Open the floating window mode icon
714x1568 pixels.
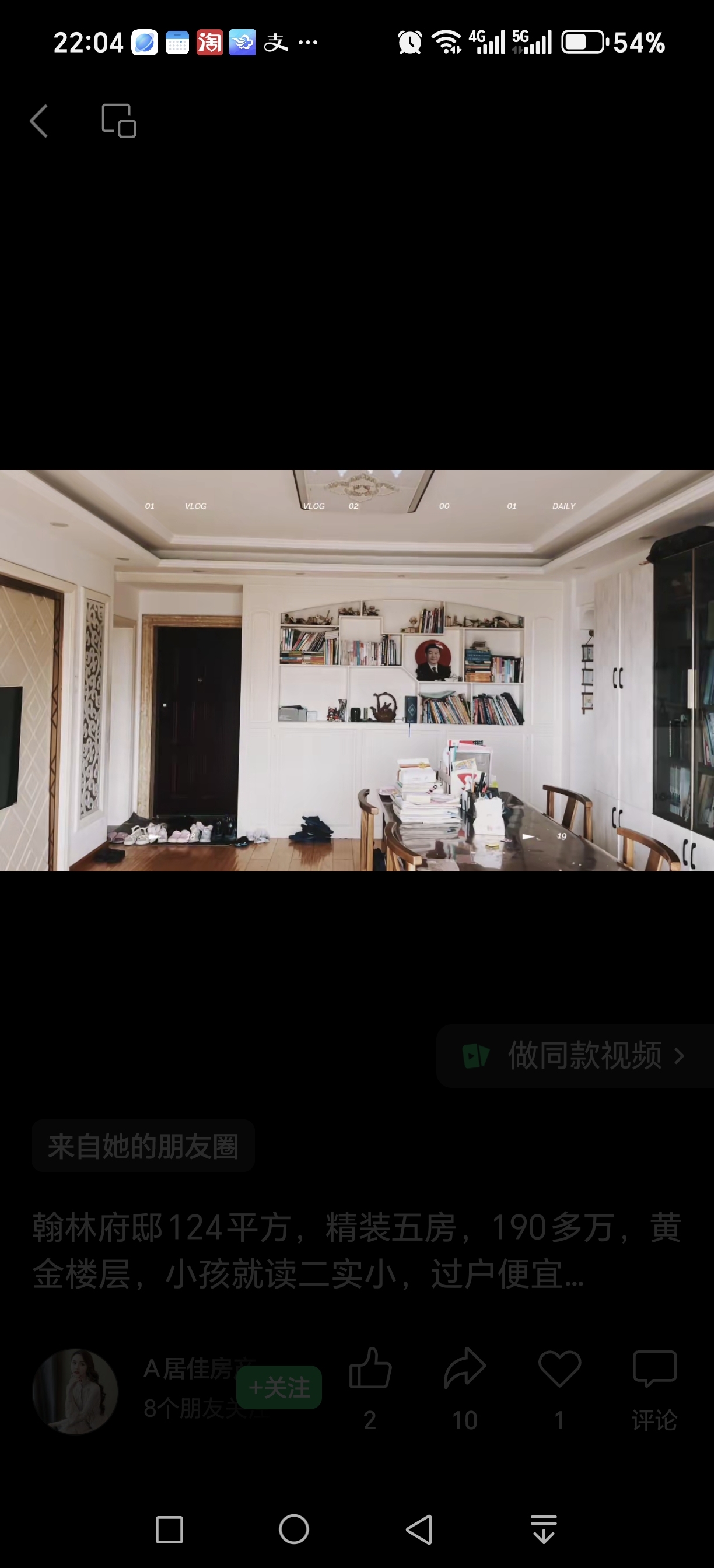coord(118,121)
